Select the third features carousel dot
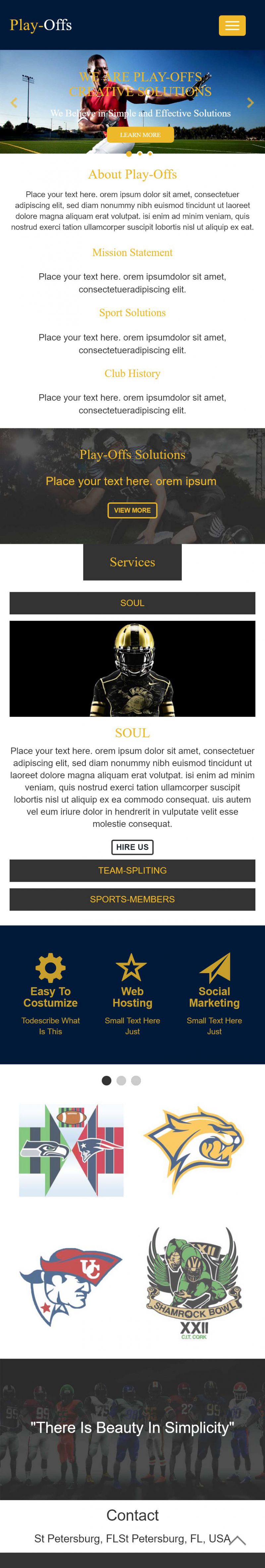 [136, 1080]
